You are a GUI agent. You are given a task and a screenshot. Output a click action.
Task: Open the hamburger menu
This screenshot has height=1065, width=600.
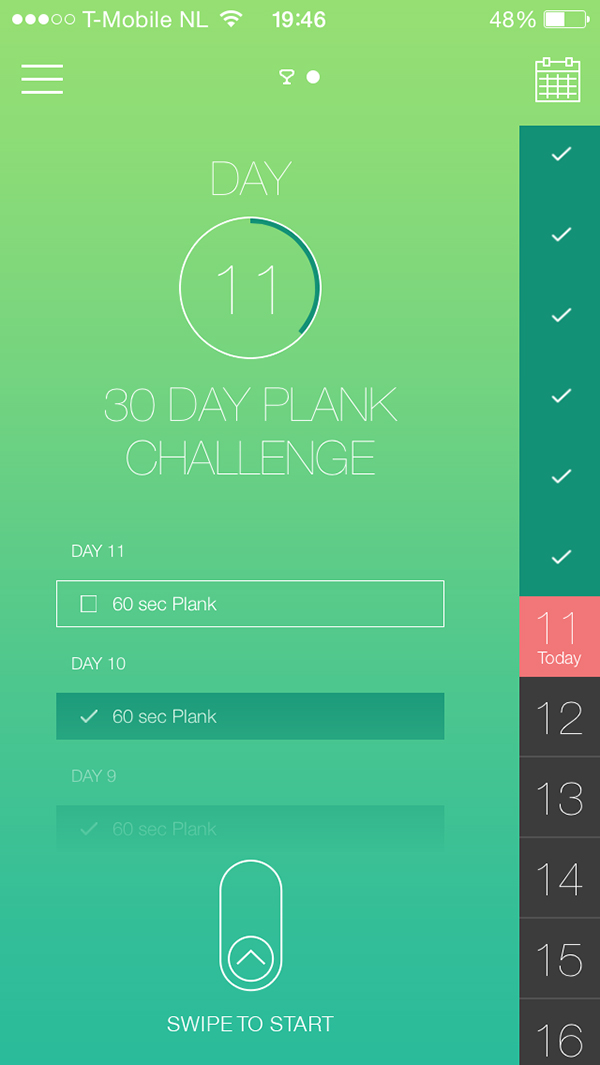click(42, 79)
